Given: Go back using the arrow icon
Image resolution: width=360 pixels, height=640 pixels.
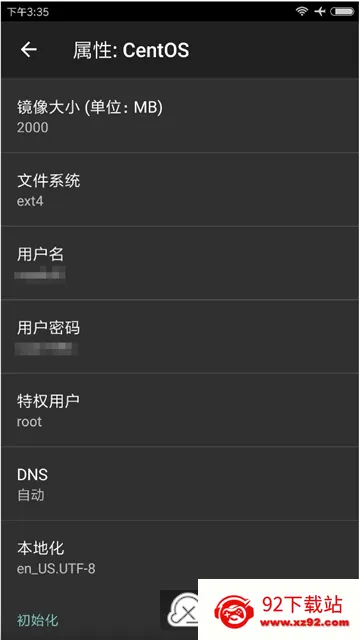Looking at the screenshot, I should tap(29, 50).
